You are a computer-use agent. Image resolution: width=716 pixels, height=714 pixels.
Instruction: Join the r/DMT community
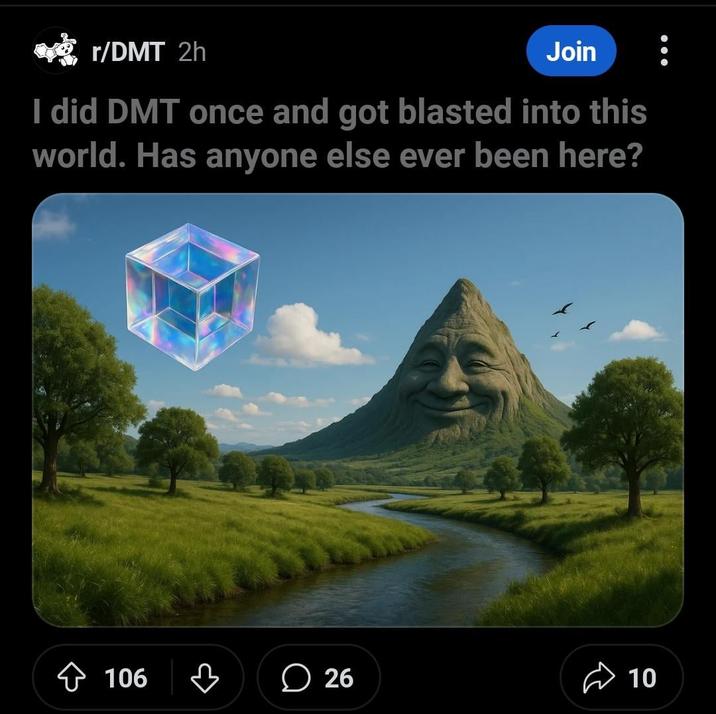tap(571, 51)
